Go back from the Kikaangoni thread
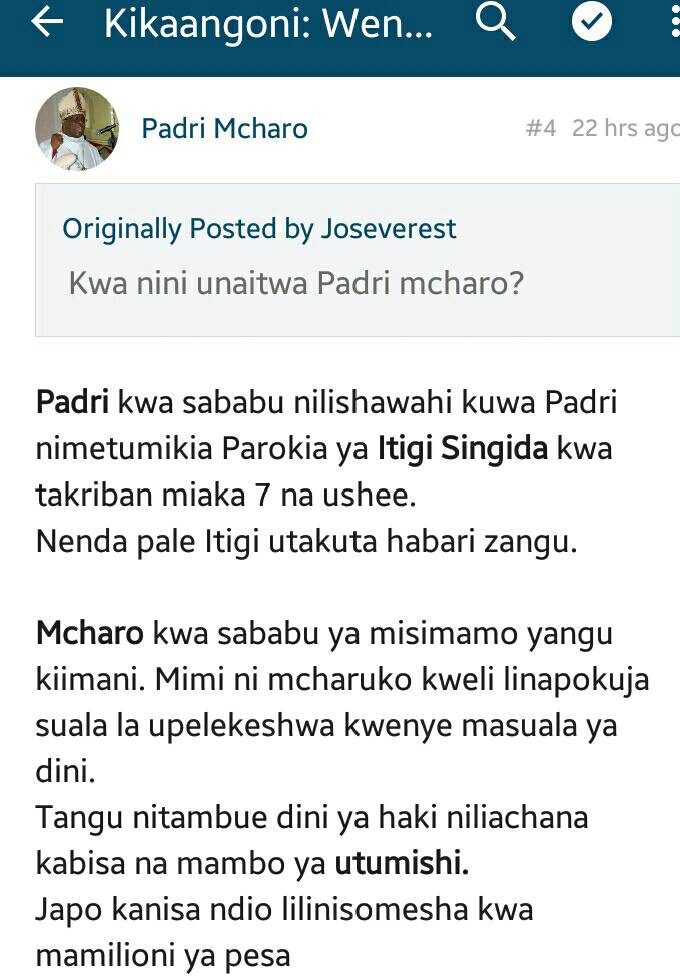680x980 pixels. 48,24
